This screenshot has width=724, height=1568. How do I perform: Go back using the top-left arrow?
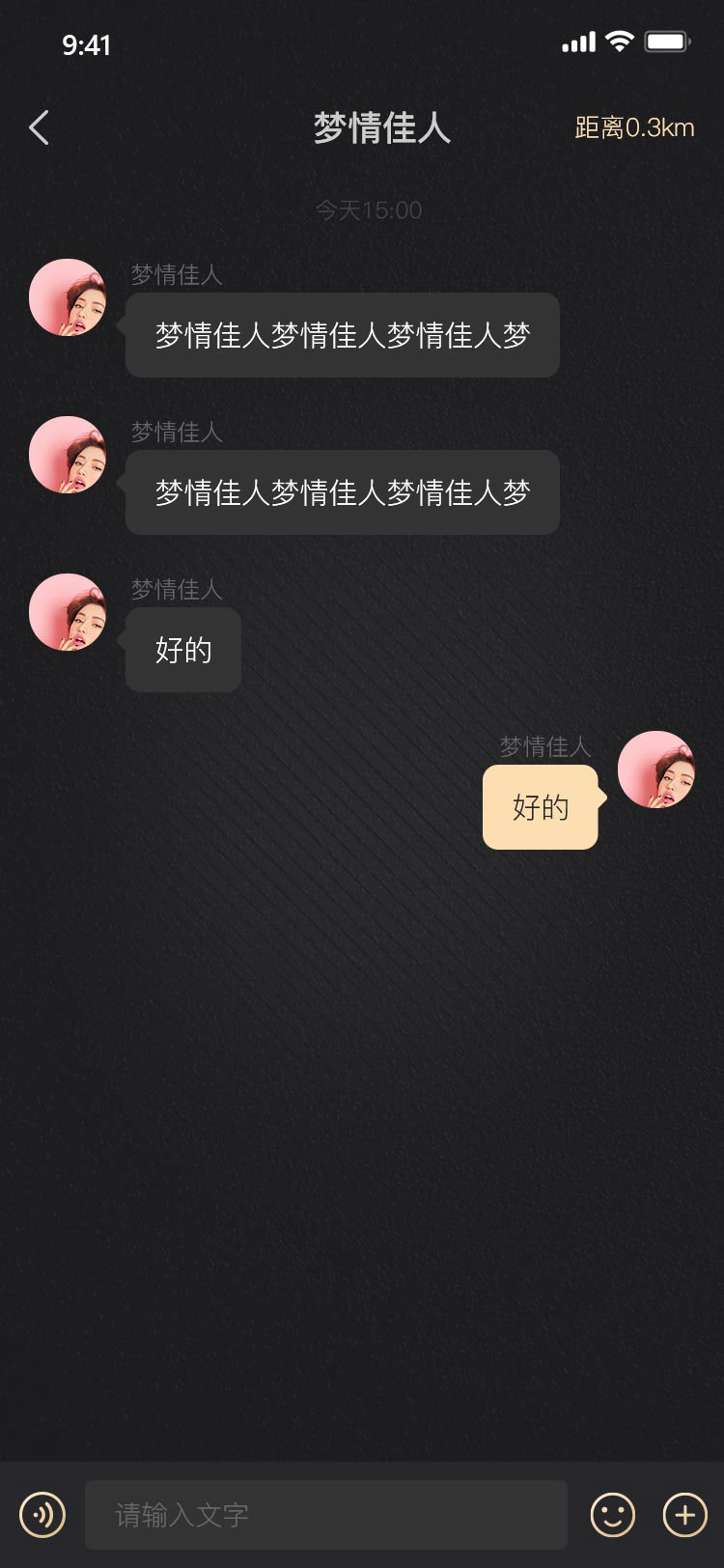pos(39,127)
